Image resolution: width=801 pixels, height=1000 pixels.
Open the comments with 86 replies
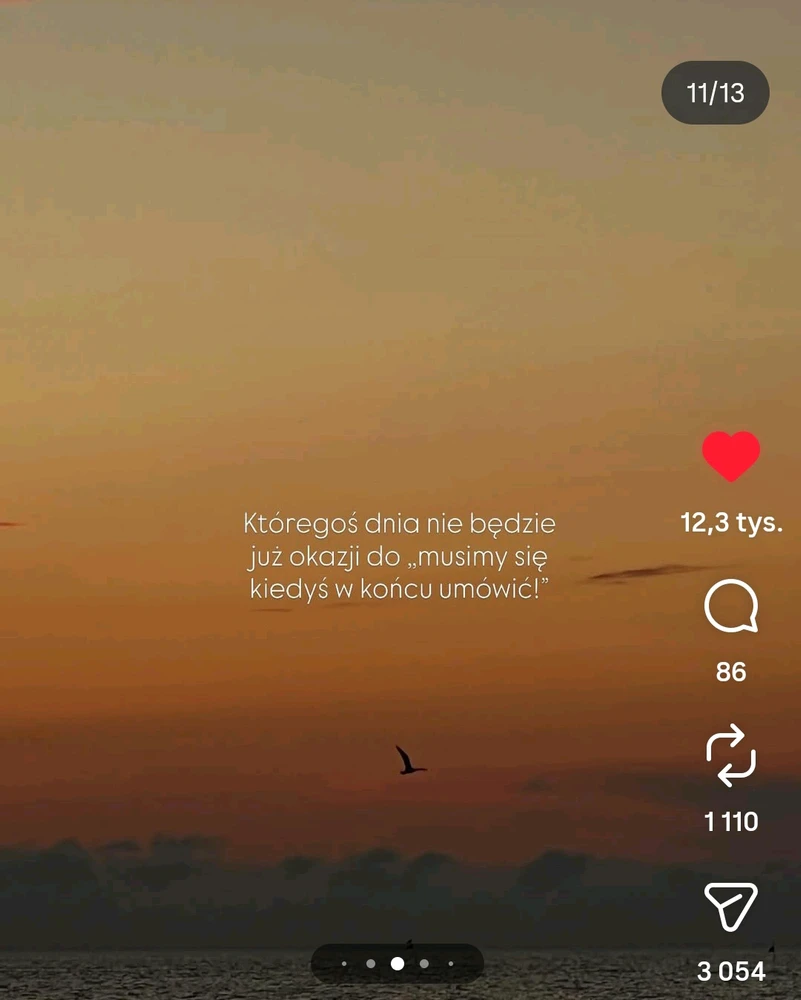click(x=731, y=606)
